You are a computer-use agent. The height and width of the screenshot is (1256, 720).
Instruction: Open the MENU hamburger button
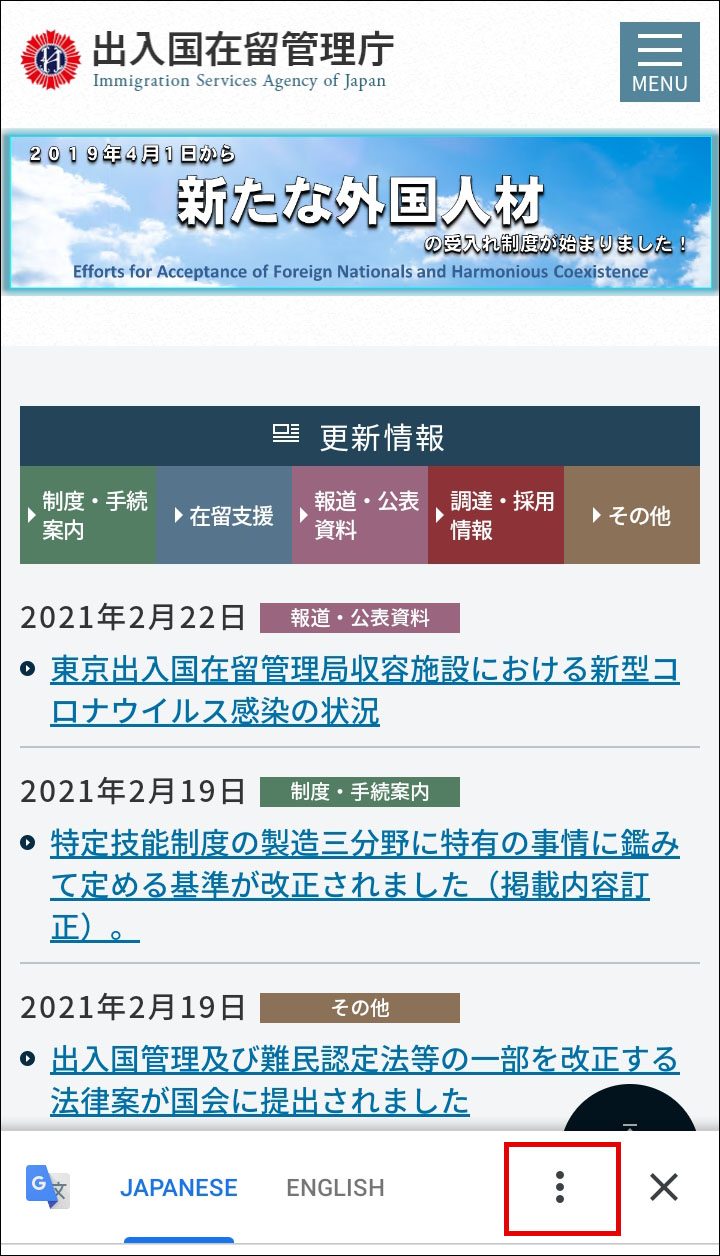click(659, 61)
